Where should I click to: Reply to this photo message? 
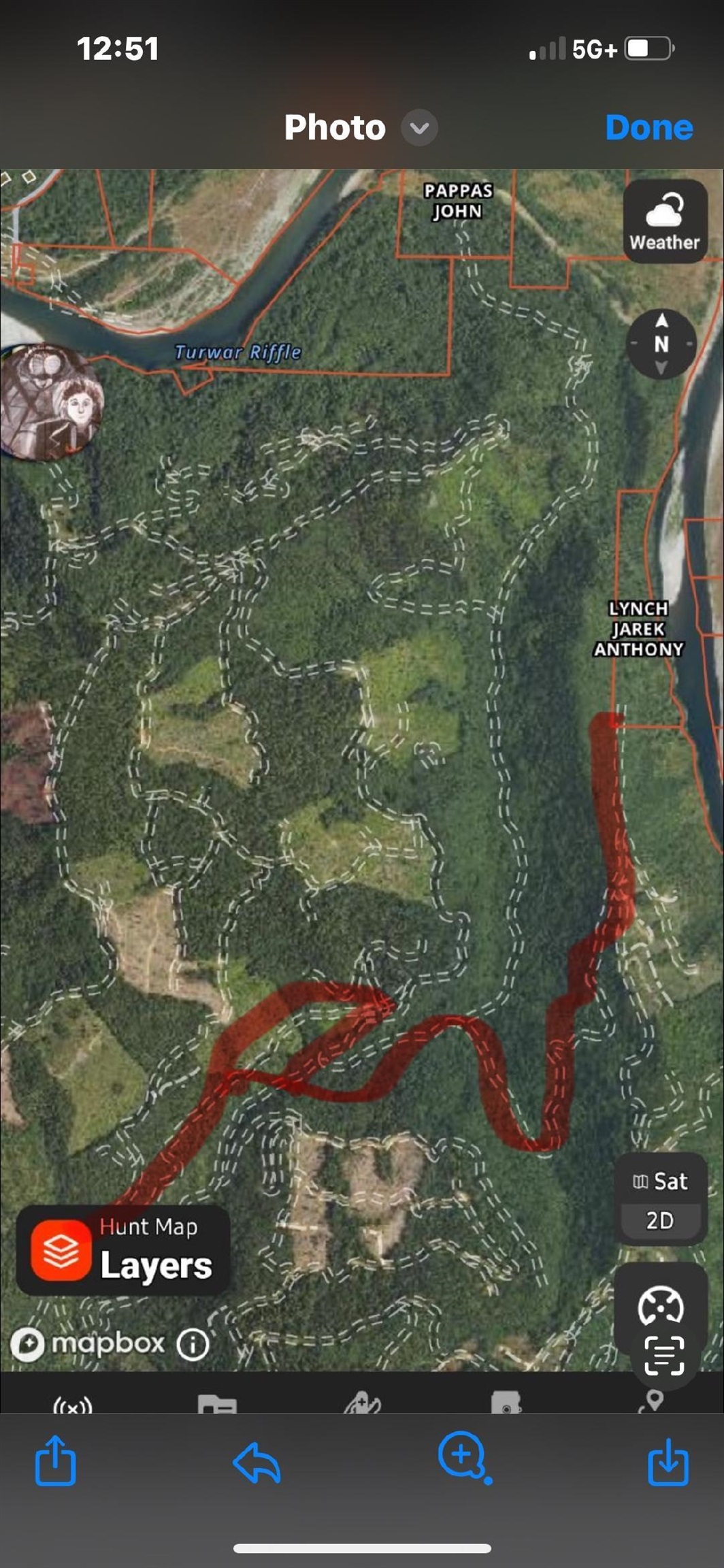257,1462
